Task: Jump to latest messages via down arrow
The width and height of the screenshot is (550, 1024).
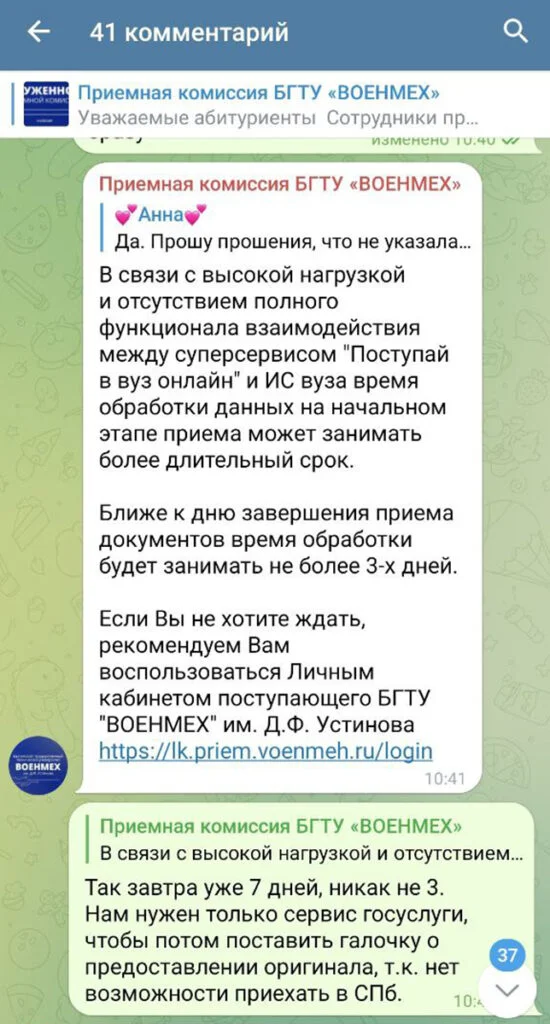Action: [508, 991]
